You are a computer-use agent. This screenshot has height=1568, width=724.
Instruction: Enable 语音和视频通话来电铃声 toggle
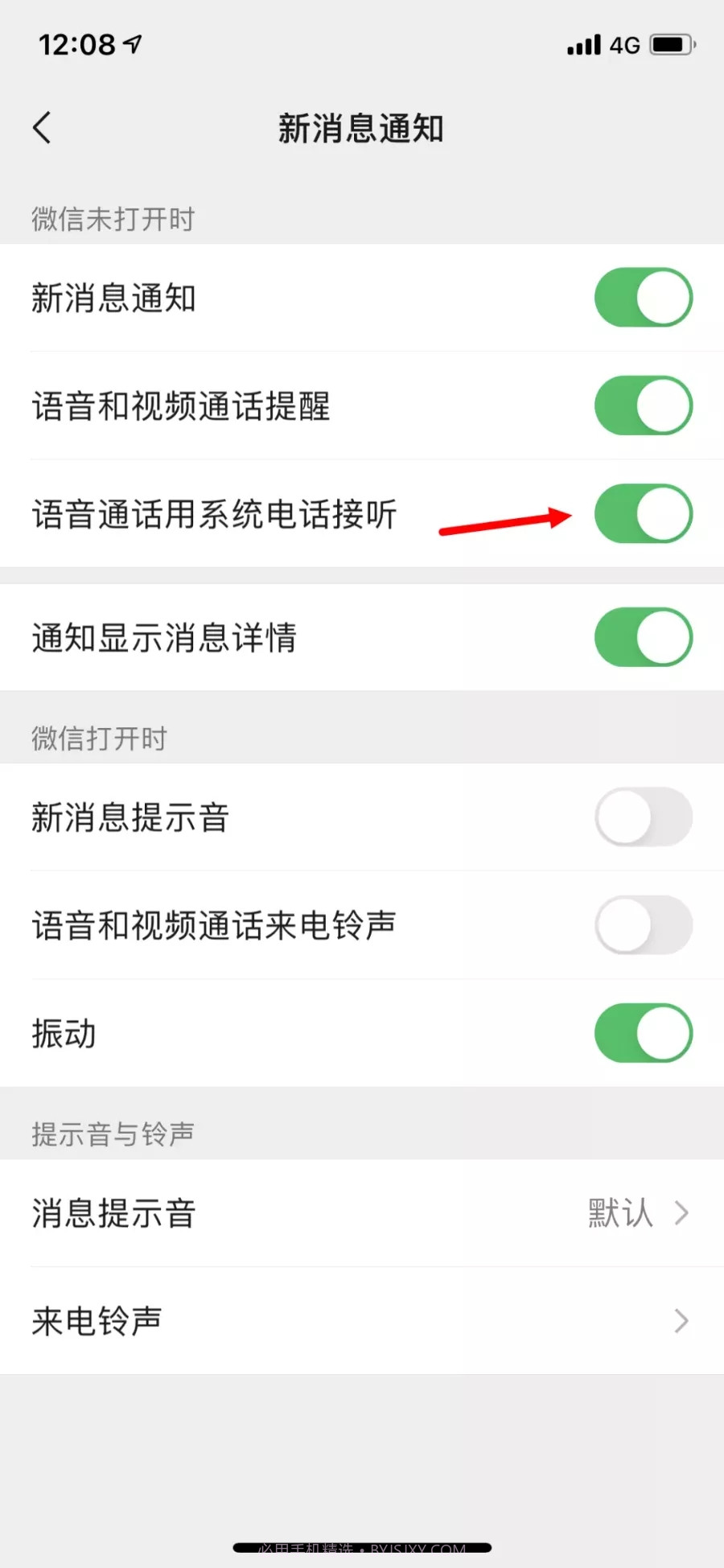click(643, 925)
